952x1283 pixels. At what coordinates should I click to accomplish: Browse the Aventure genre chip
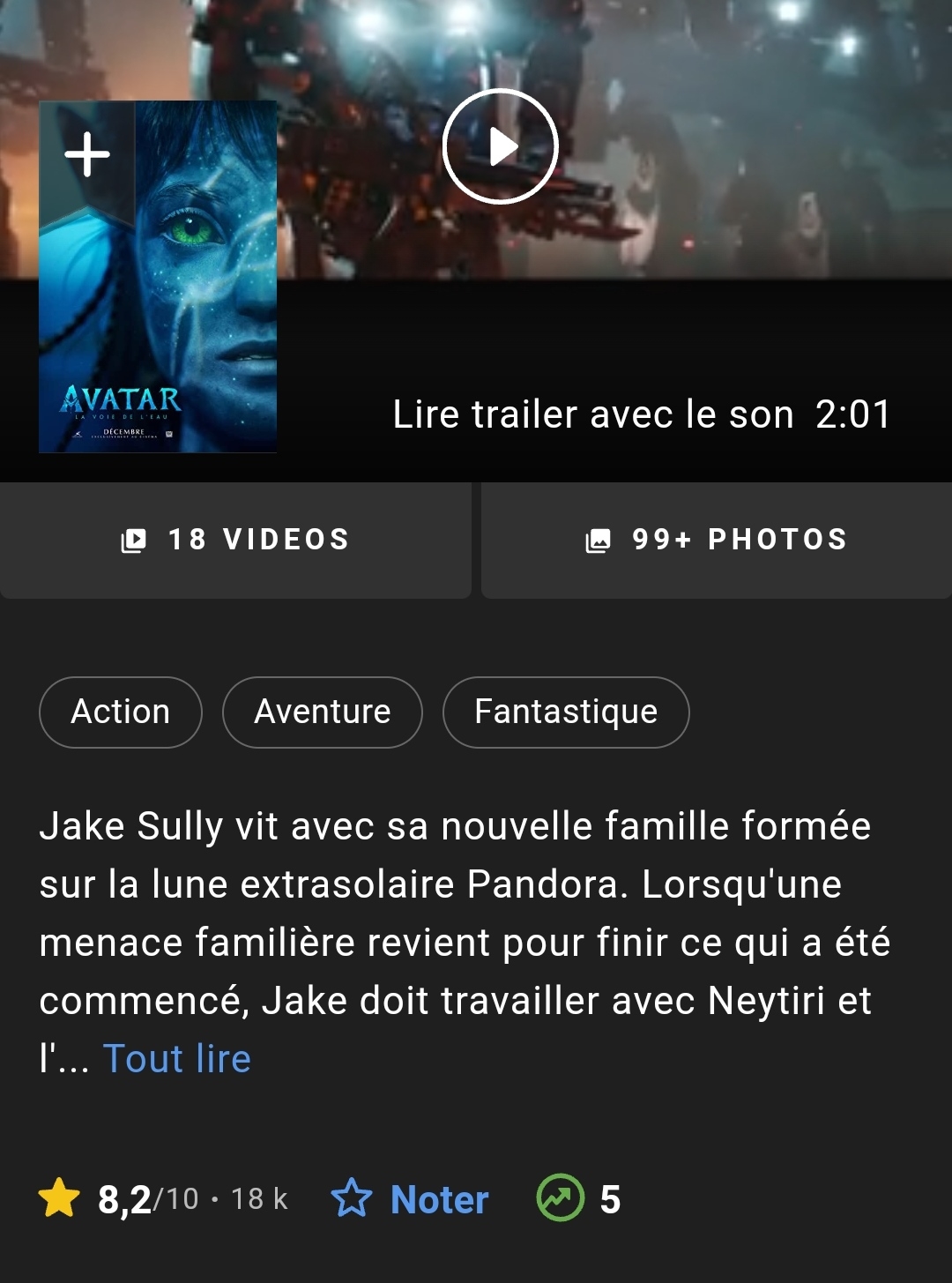pyautogui.click(x=322, y=712)
